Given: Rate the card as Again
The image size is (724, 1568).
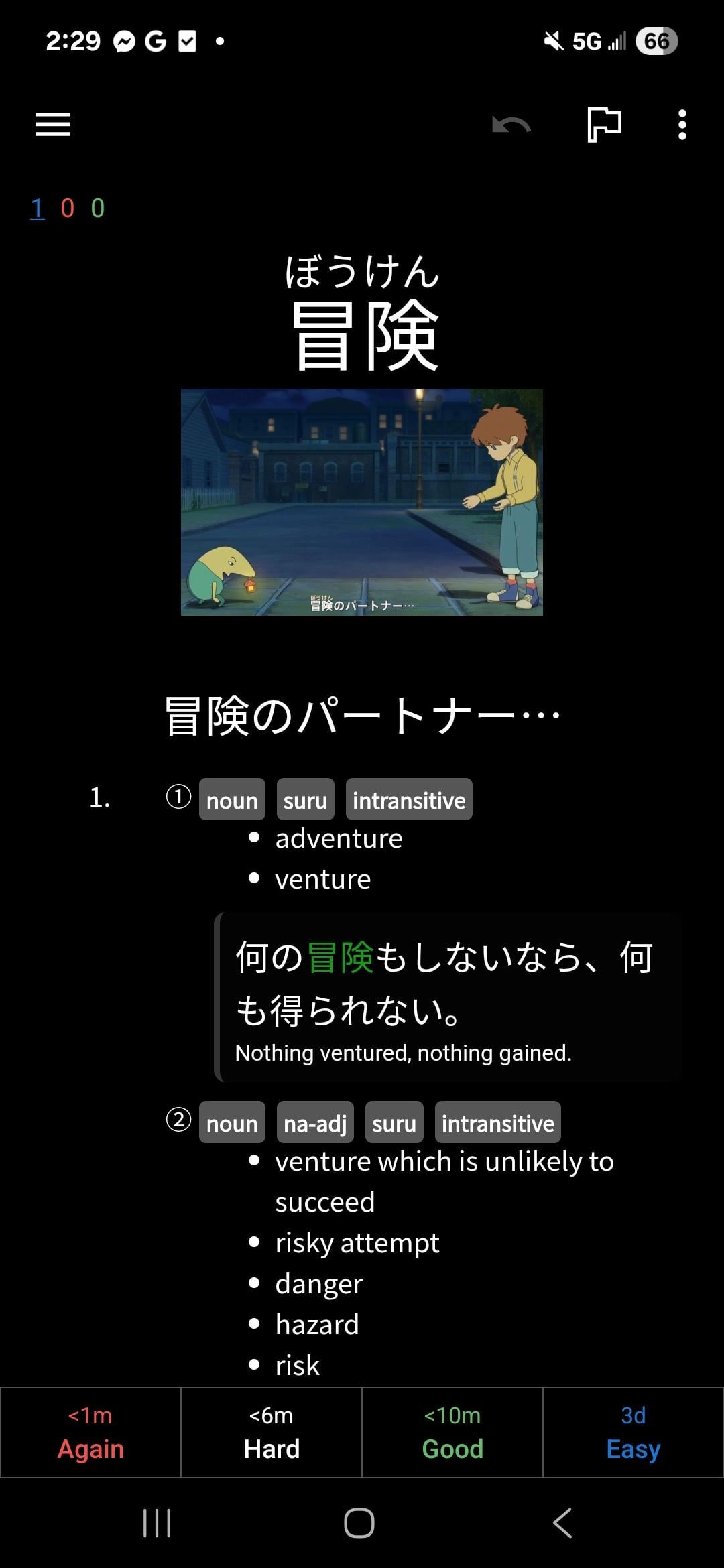Looking at the screenshot, I should point(90,1432).
